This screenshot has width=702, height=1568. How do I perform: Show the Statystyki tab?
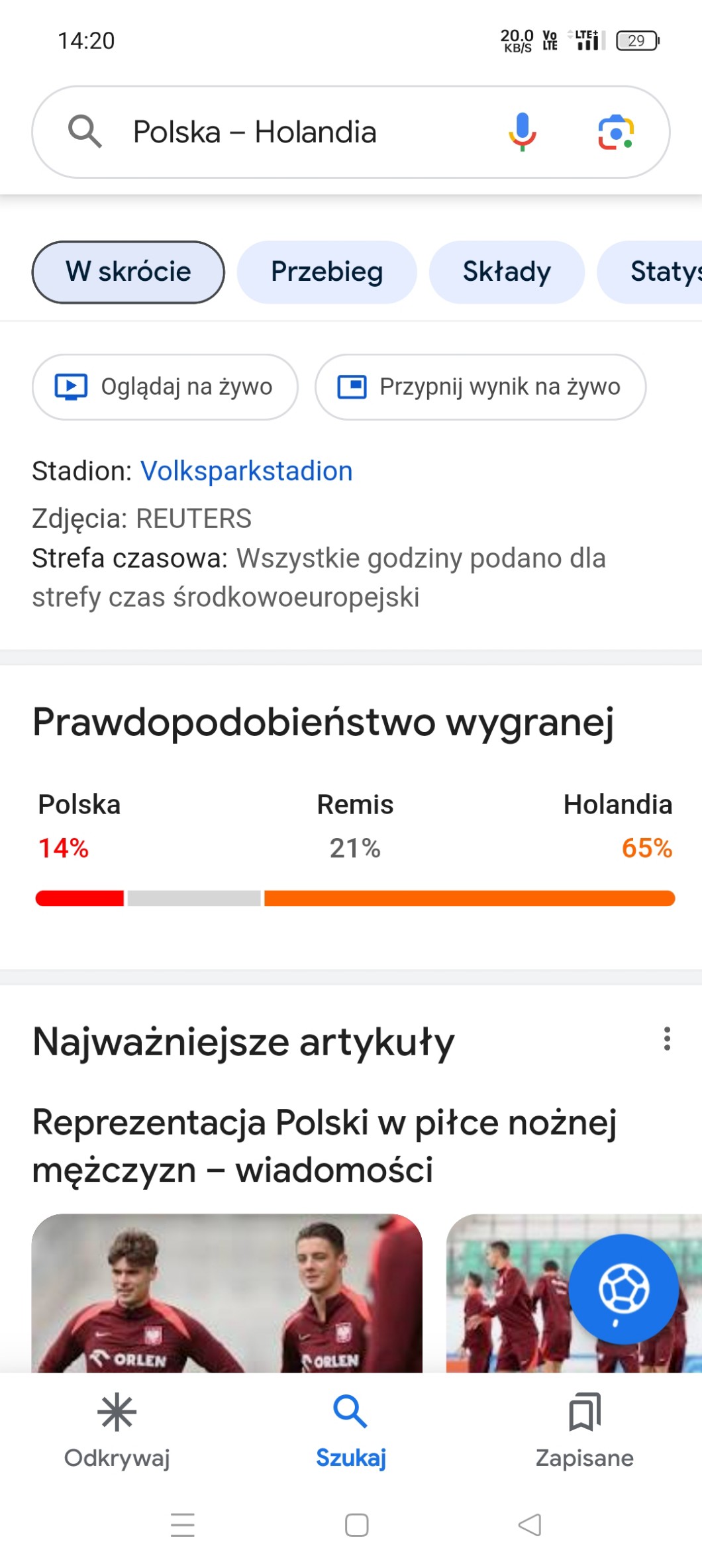pyautogui.click(x=656, y=272)
